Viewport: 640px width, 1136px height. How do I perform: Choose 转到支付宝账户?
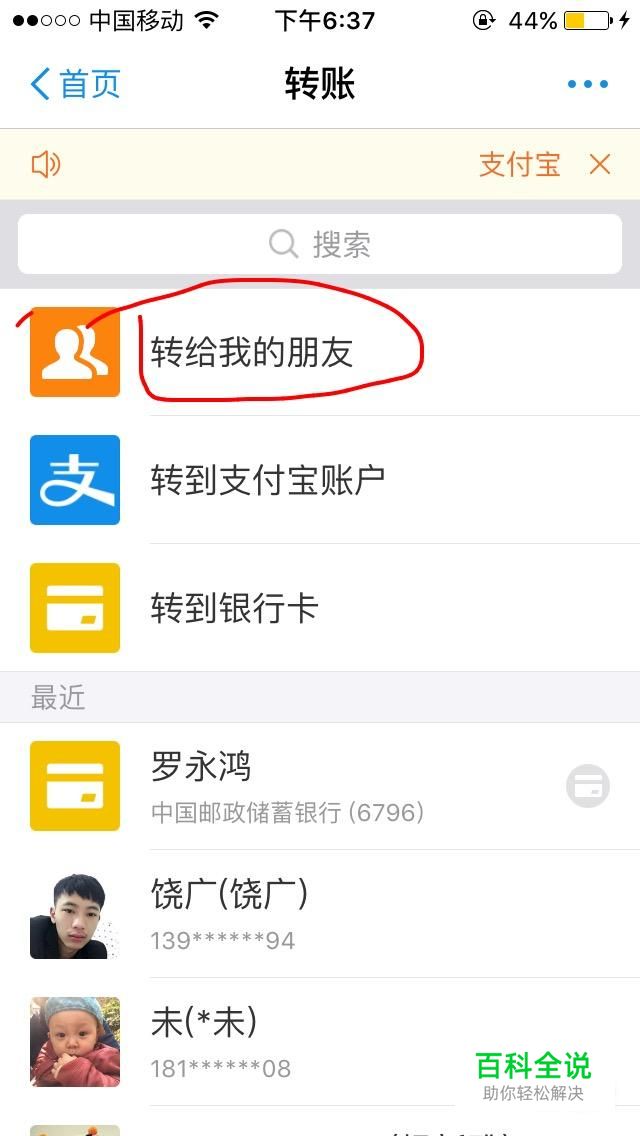[320, 480]
